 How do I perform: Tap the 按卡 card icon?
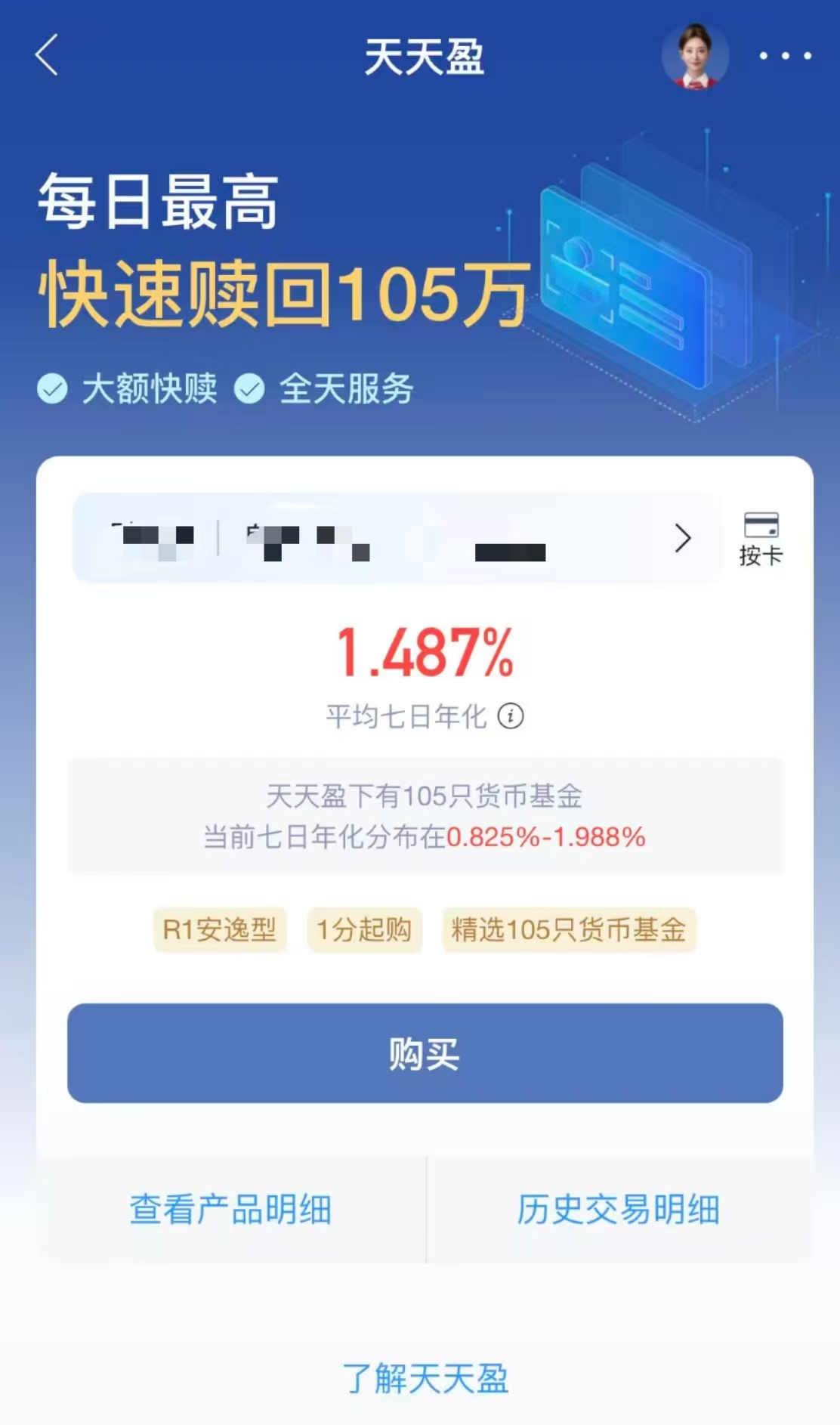coord(760,539)
